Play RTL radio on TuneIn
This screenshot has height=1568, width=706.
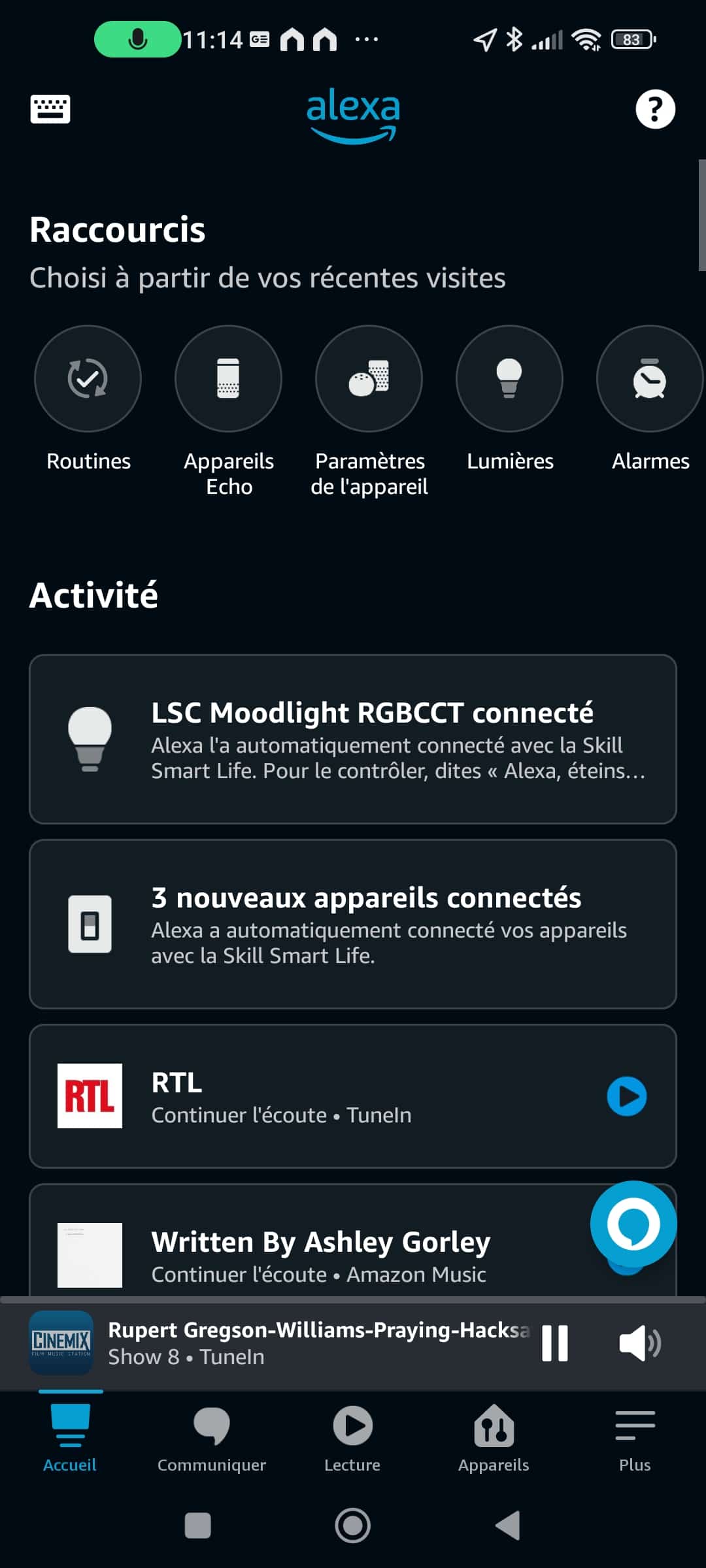coord(627,1096)
